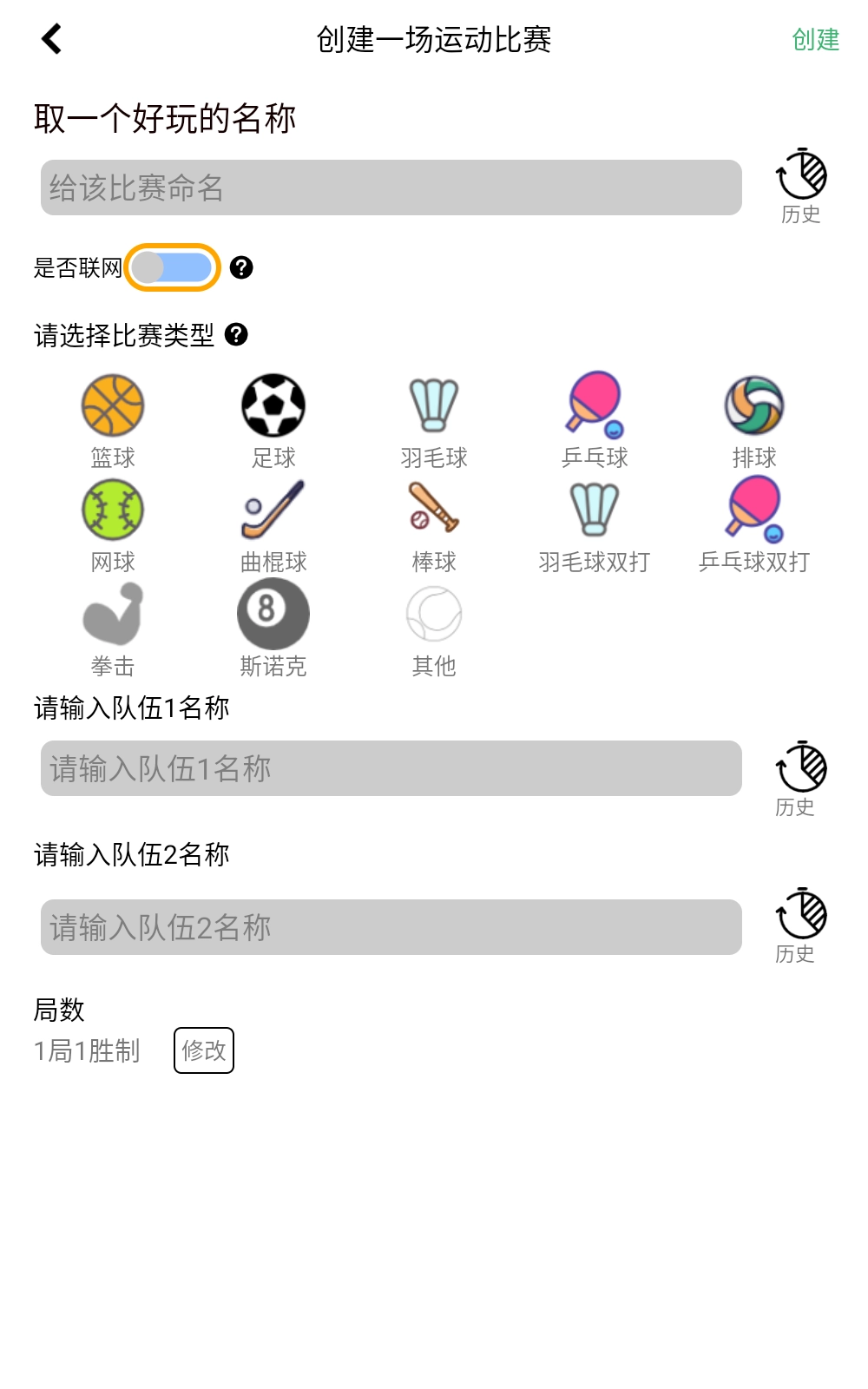The image size is (868, 1389).
Task: Focus the 队伍2名称 input field
Action: click(391, 927)
